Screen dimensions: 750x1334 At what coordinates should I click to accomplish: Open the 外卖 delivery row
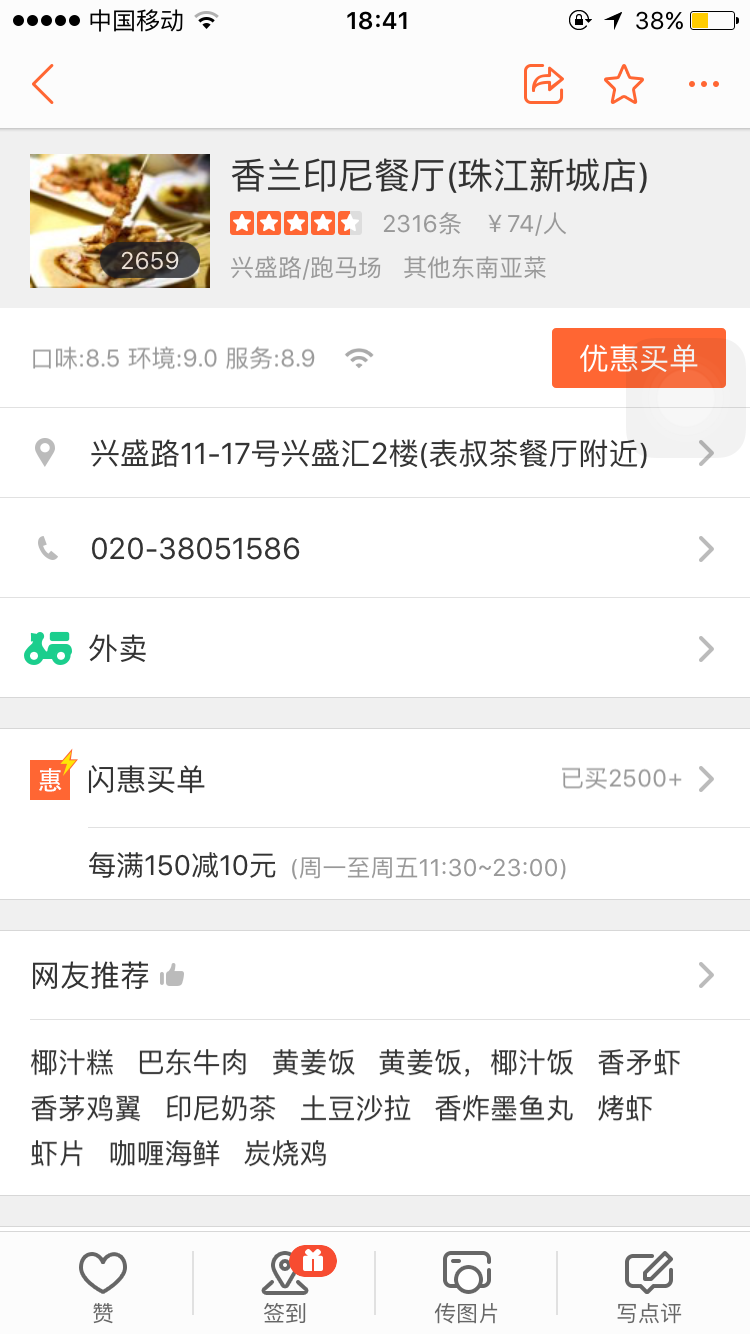point(375,648)
